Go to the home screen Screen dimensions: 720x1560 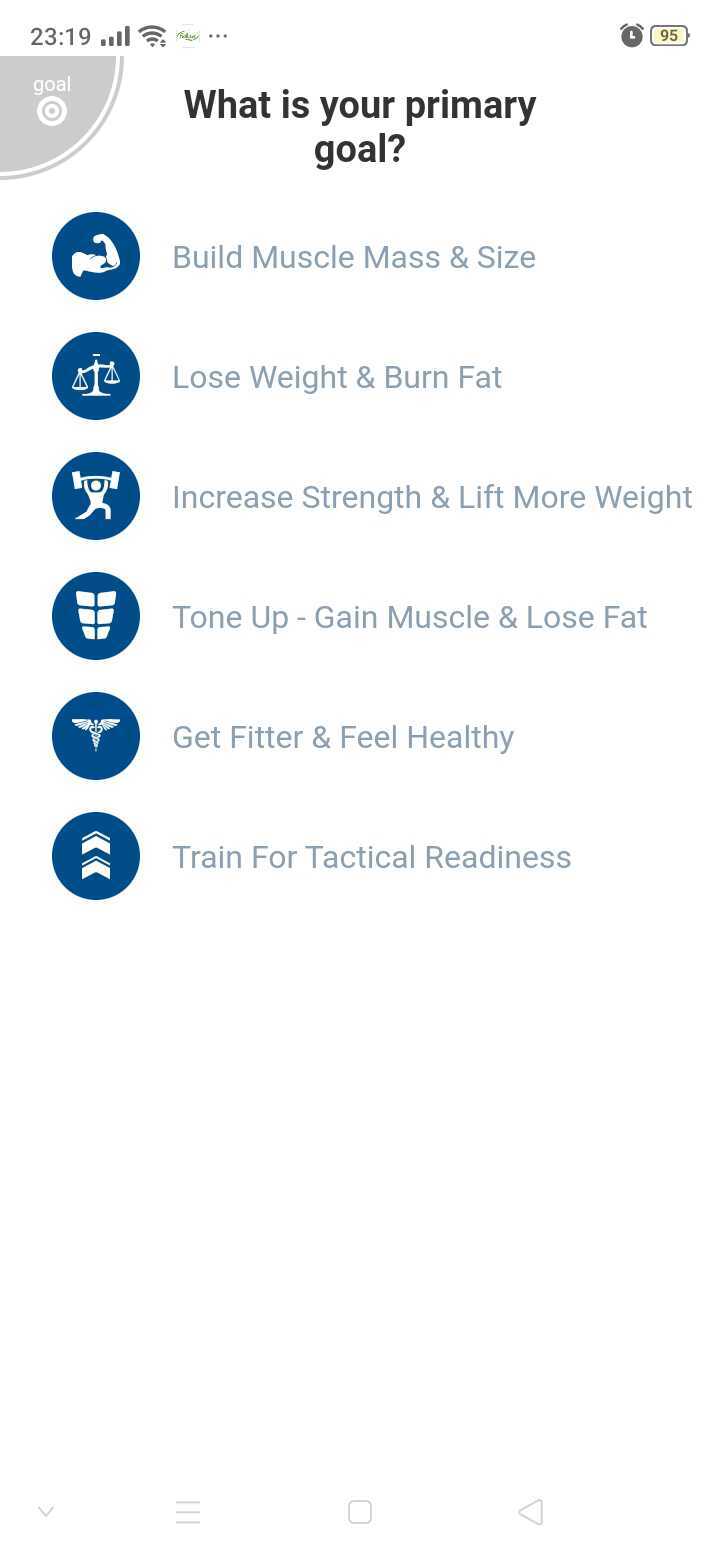pyautogui.click(x=360, y=1512)
